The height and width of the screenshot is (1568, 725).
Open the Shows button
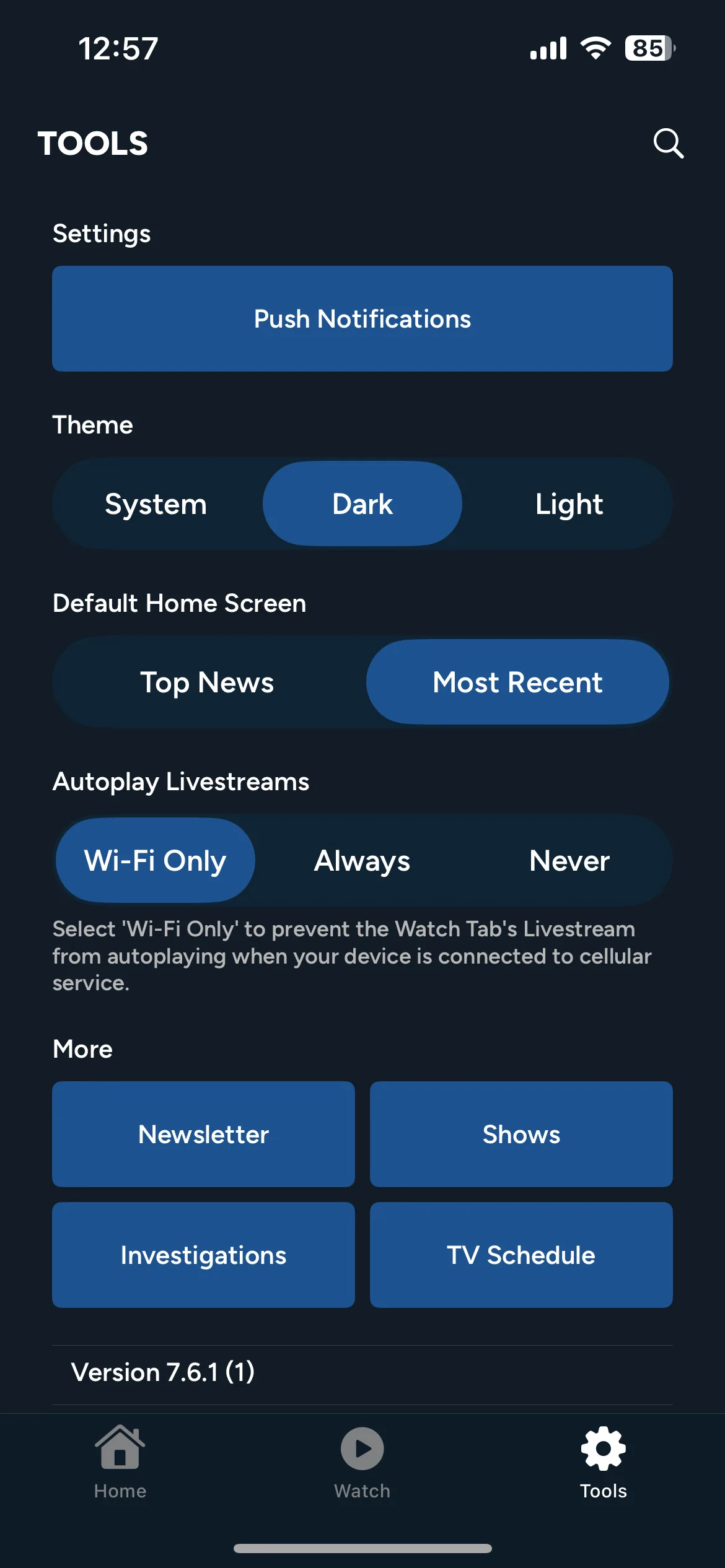[521, 1135]
